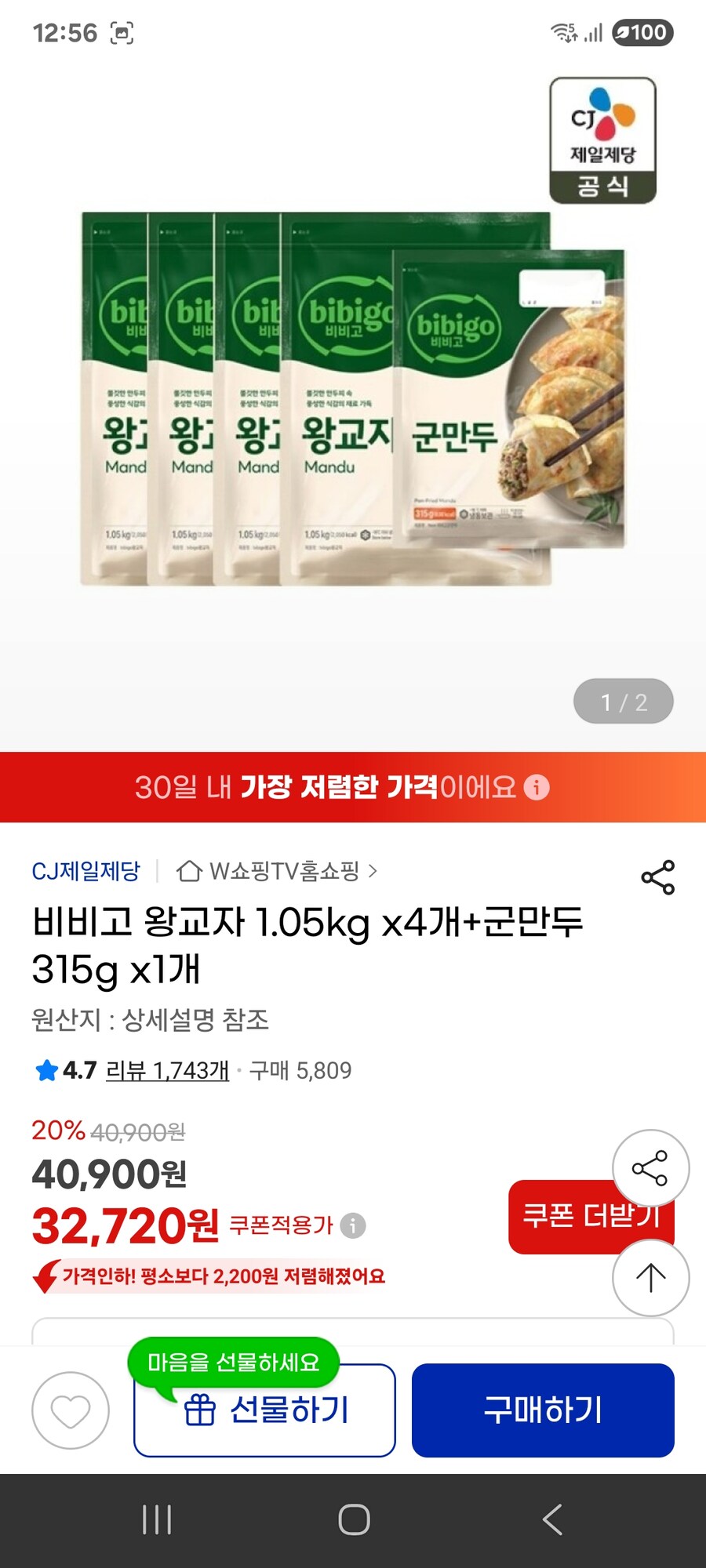Open the floating share button above coupon button
The image size is (706, 1568).
(x=650, y=1167)
